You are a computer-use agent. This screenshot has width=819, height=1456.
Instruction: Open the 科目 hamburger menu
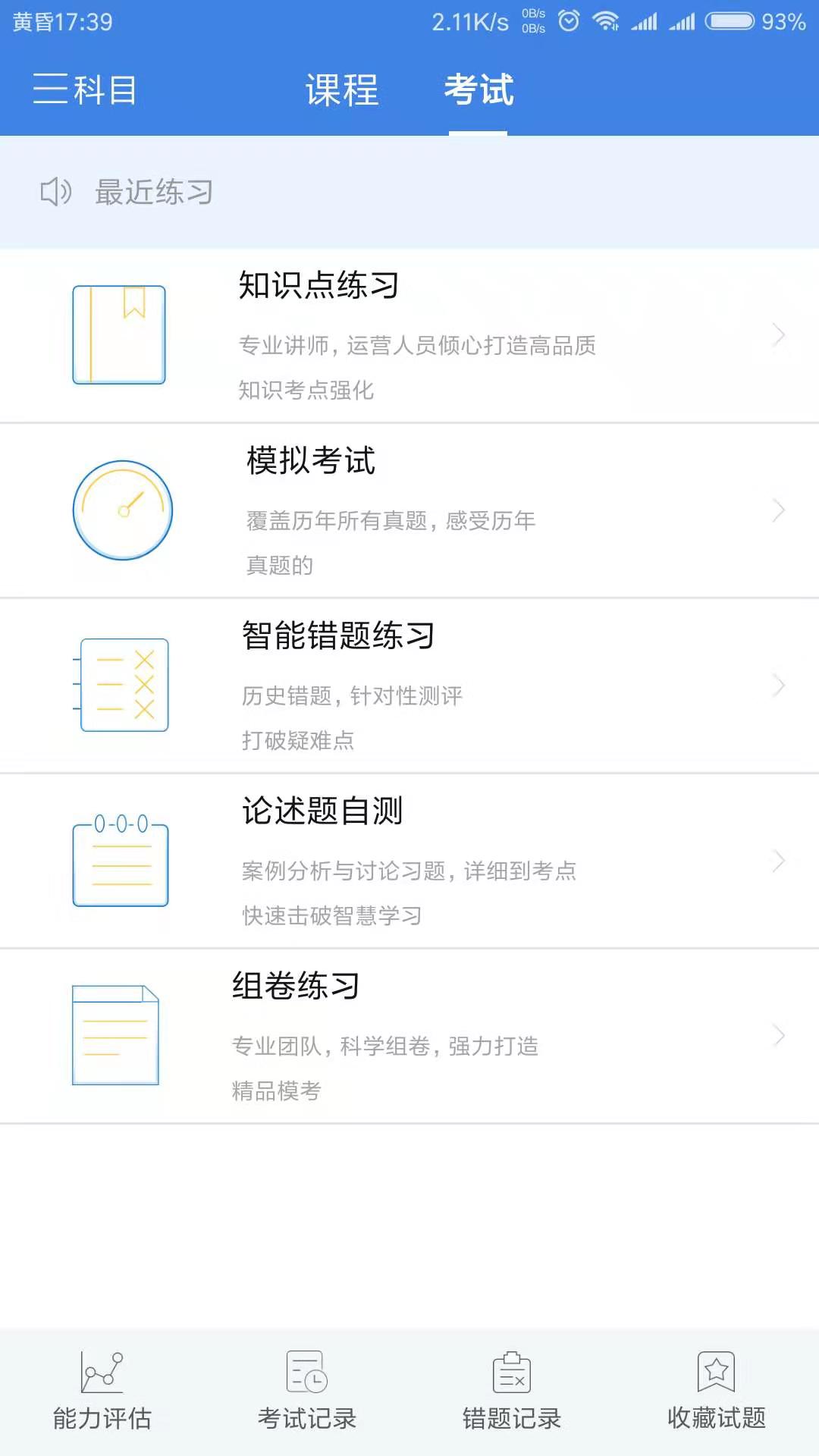(x=84, y=91)
